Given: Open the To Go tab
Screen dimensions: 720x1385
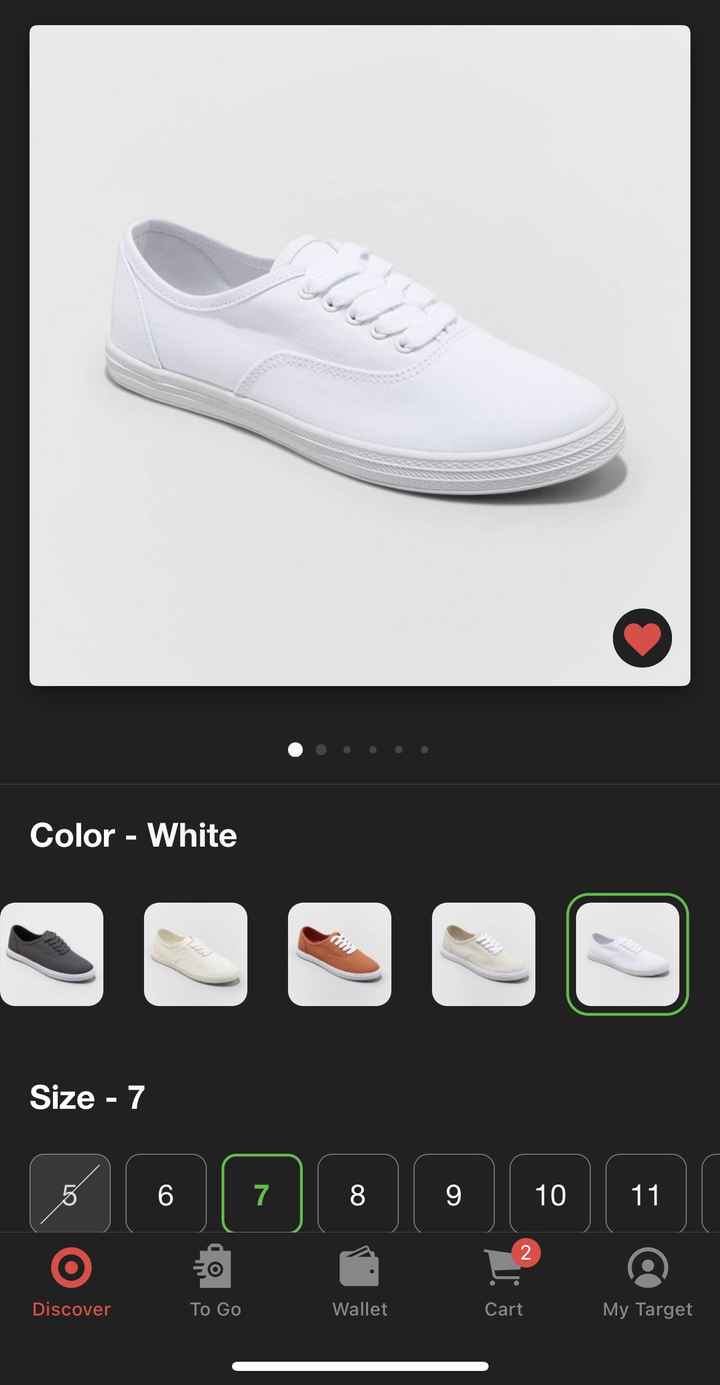Looking at the screenshot, I should point(215,1282).
